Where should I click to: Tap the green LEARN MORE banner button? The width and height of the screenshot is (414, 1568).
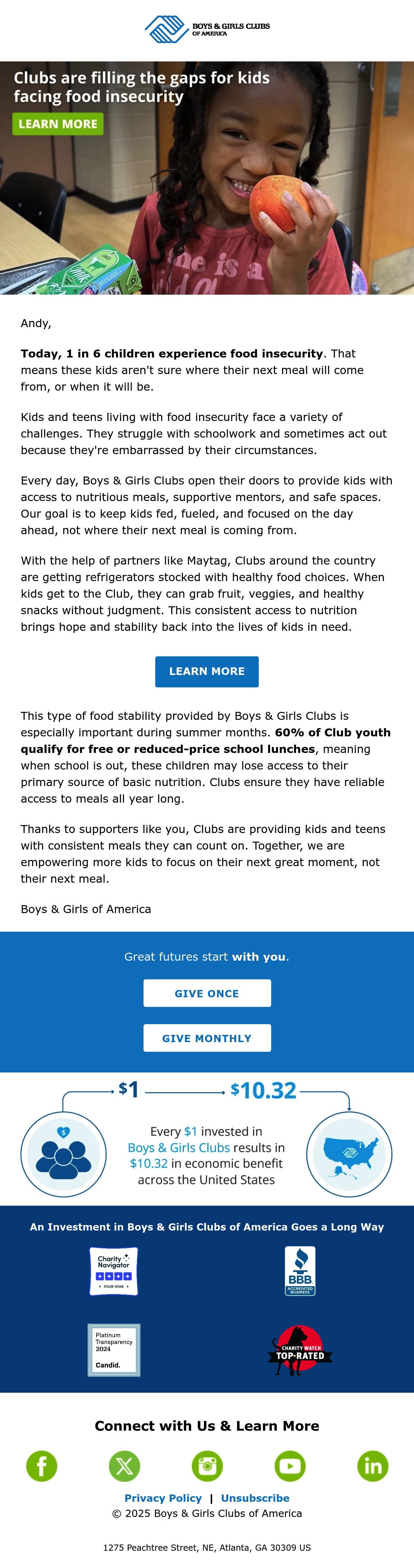click(x=58, y=124)
